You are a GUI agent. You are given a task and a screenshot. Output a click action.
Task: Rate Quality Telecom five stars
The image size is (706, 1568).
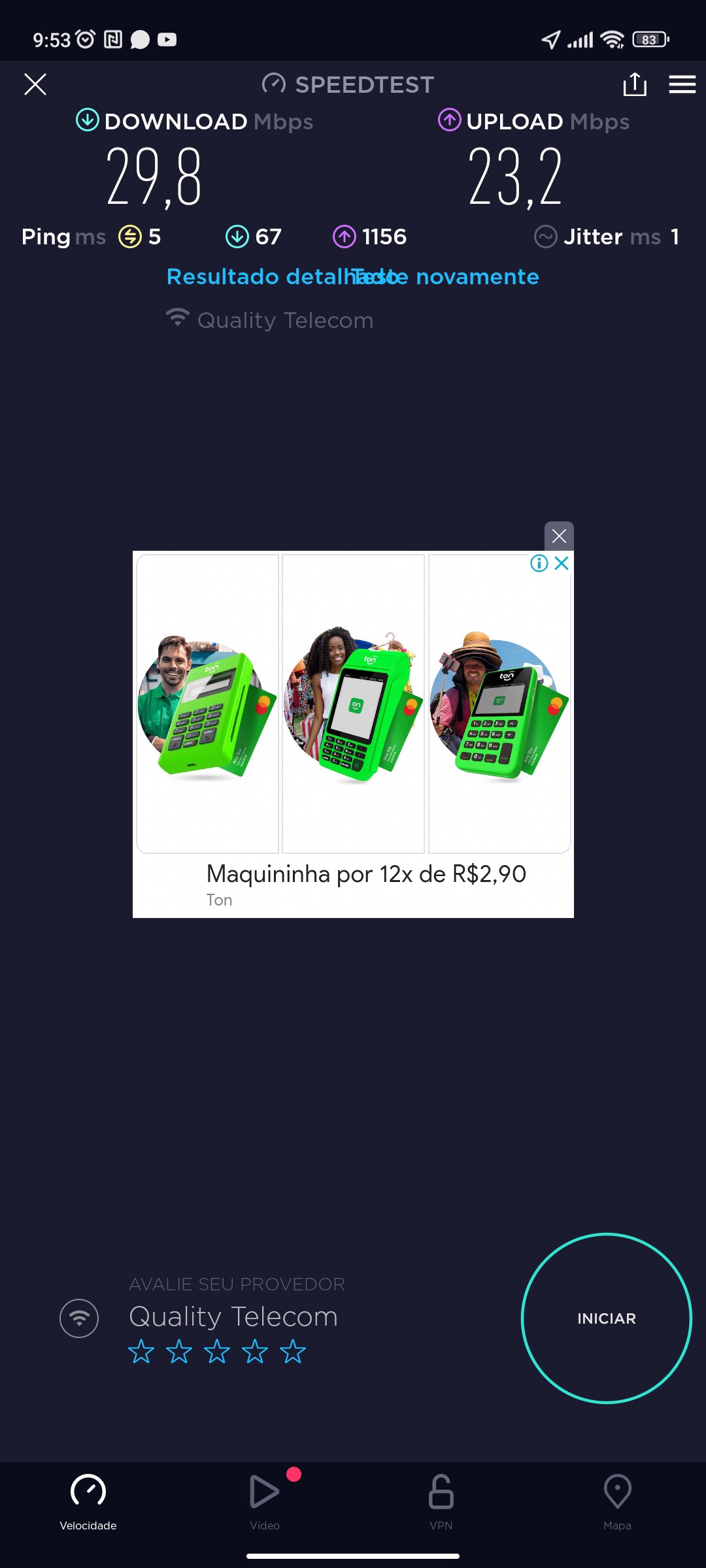[x=293, y=1352]
